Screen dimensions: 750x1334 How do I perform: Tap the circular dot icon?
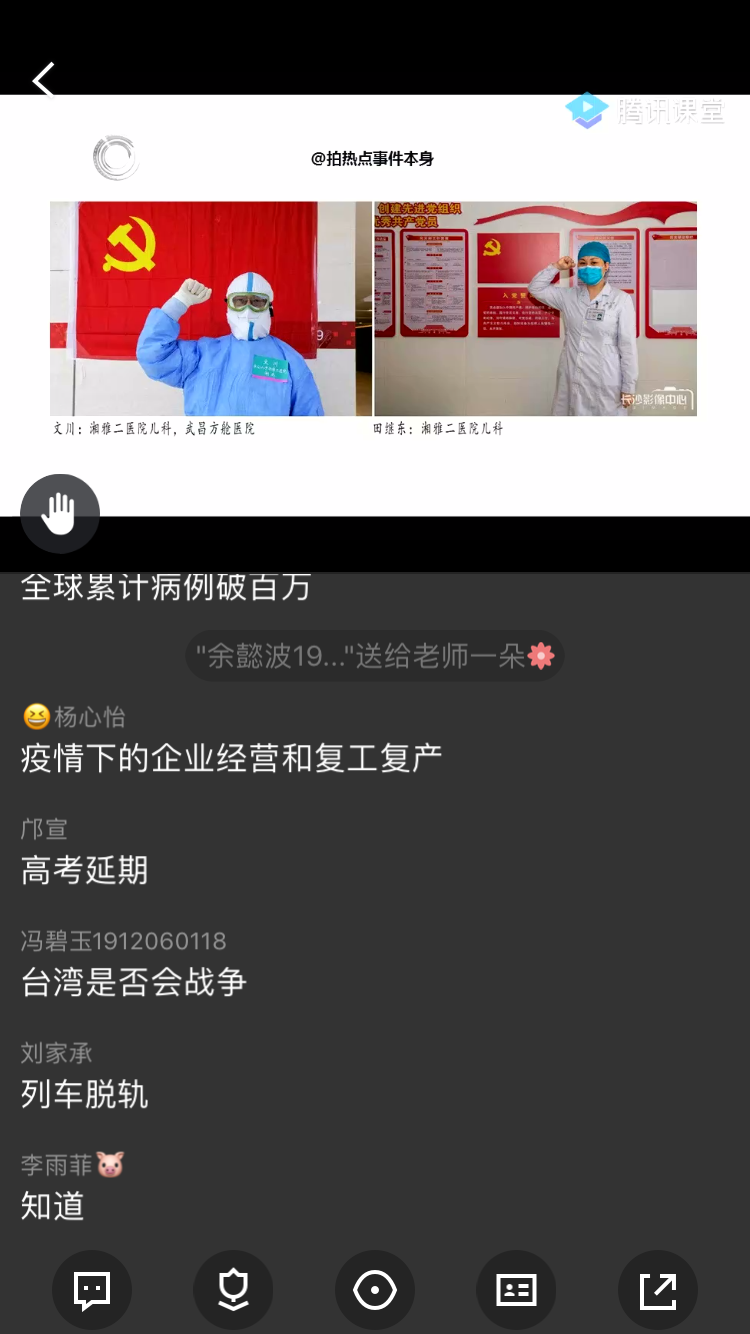click(375, 1290)
